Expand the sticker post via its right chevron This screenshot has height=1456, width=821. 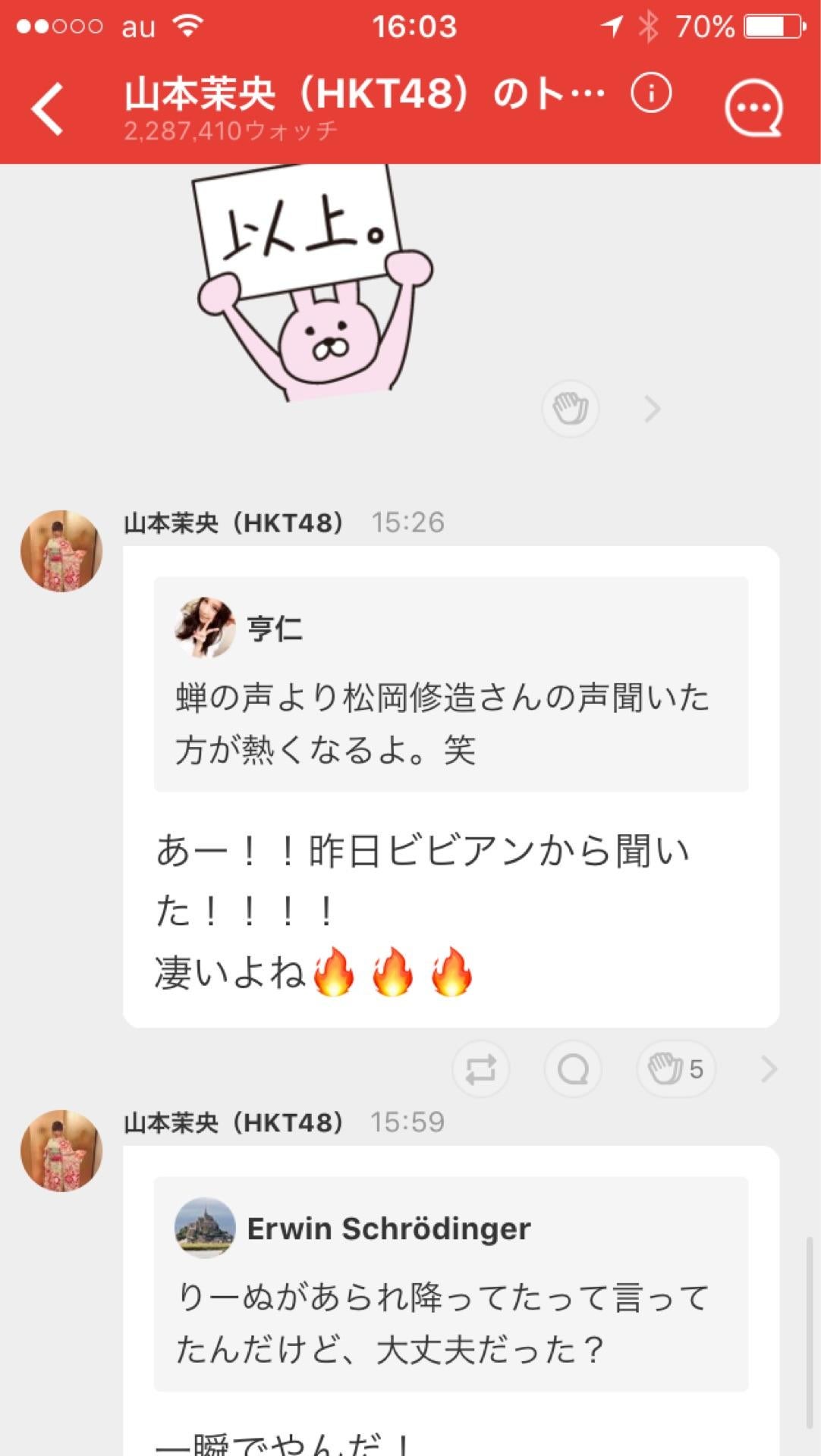(x=651, y=408)
